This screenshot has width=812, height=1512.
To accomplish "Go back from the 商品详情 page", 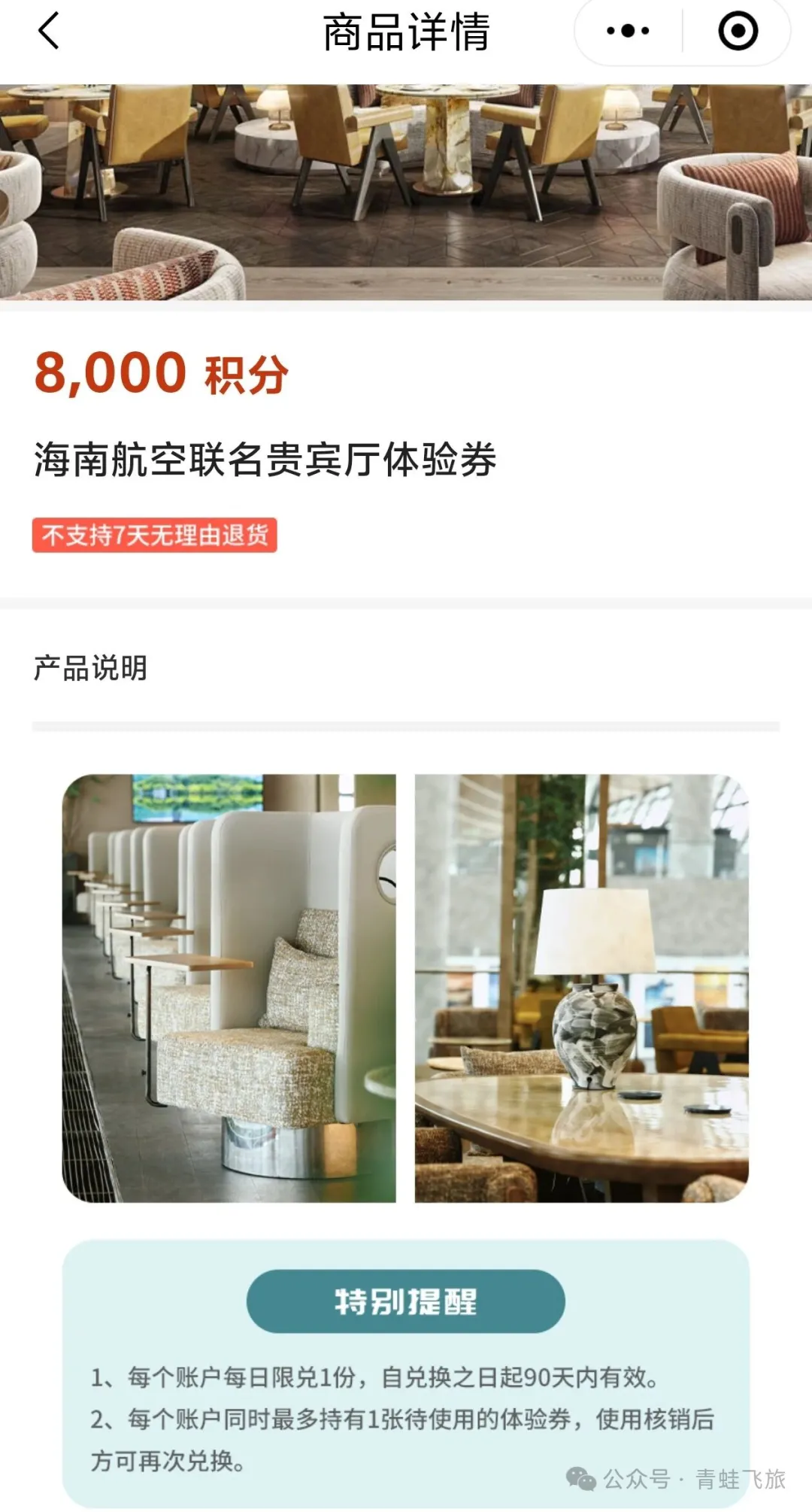I will click(x=48, y=32).
